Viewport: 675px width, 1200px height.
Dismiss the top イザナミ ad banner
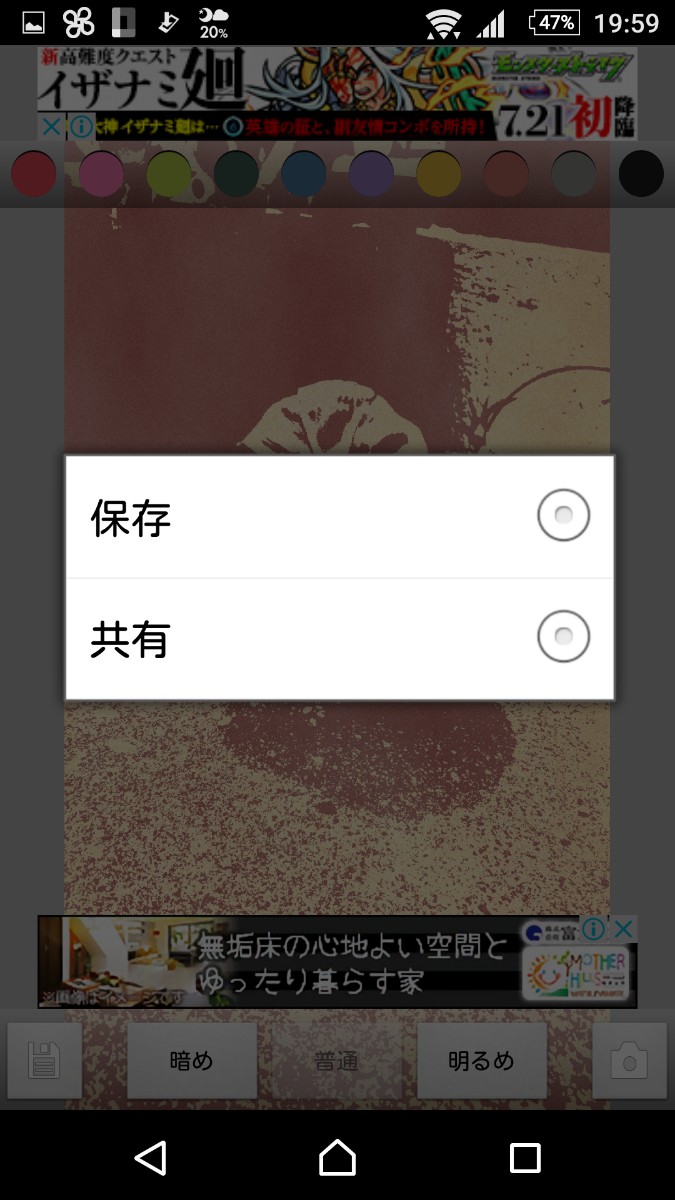pos(52,127)
